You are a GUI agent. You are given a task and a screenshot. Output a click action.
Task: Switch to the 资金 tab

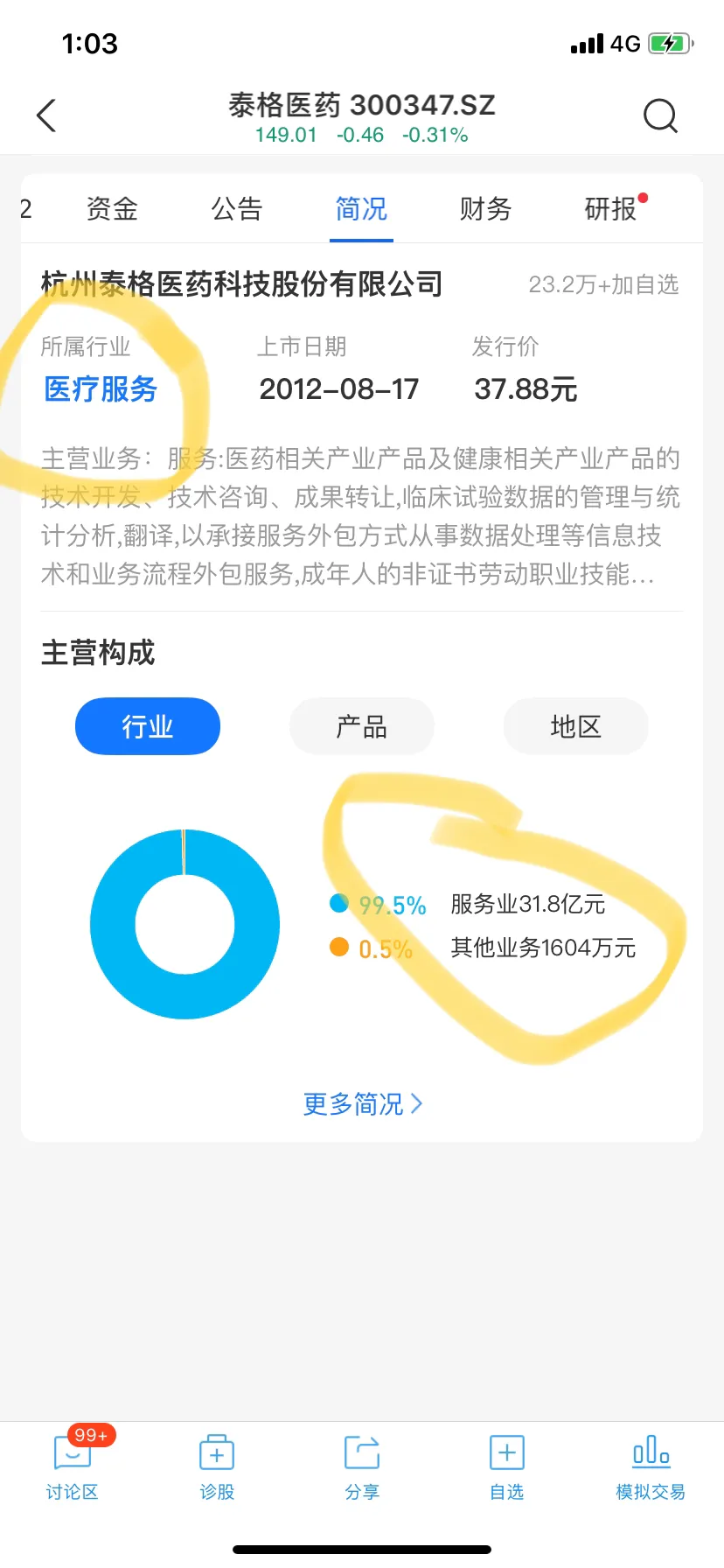(x=112, y=209)
